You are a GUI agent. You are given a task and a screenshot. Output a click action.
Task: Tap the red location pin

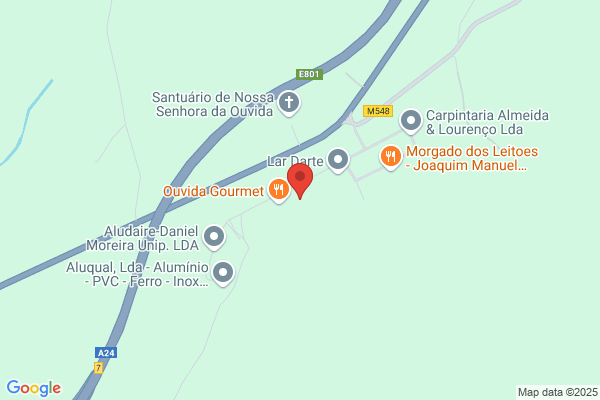[x=300, y=180]
